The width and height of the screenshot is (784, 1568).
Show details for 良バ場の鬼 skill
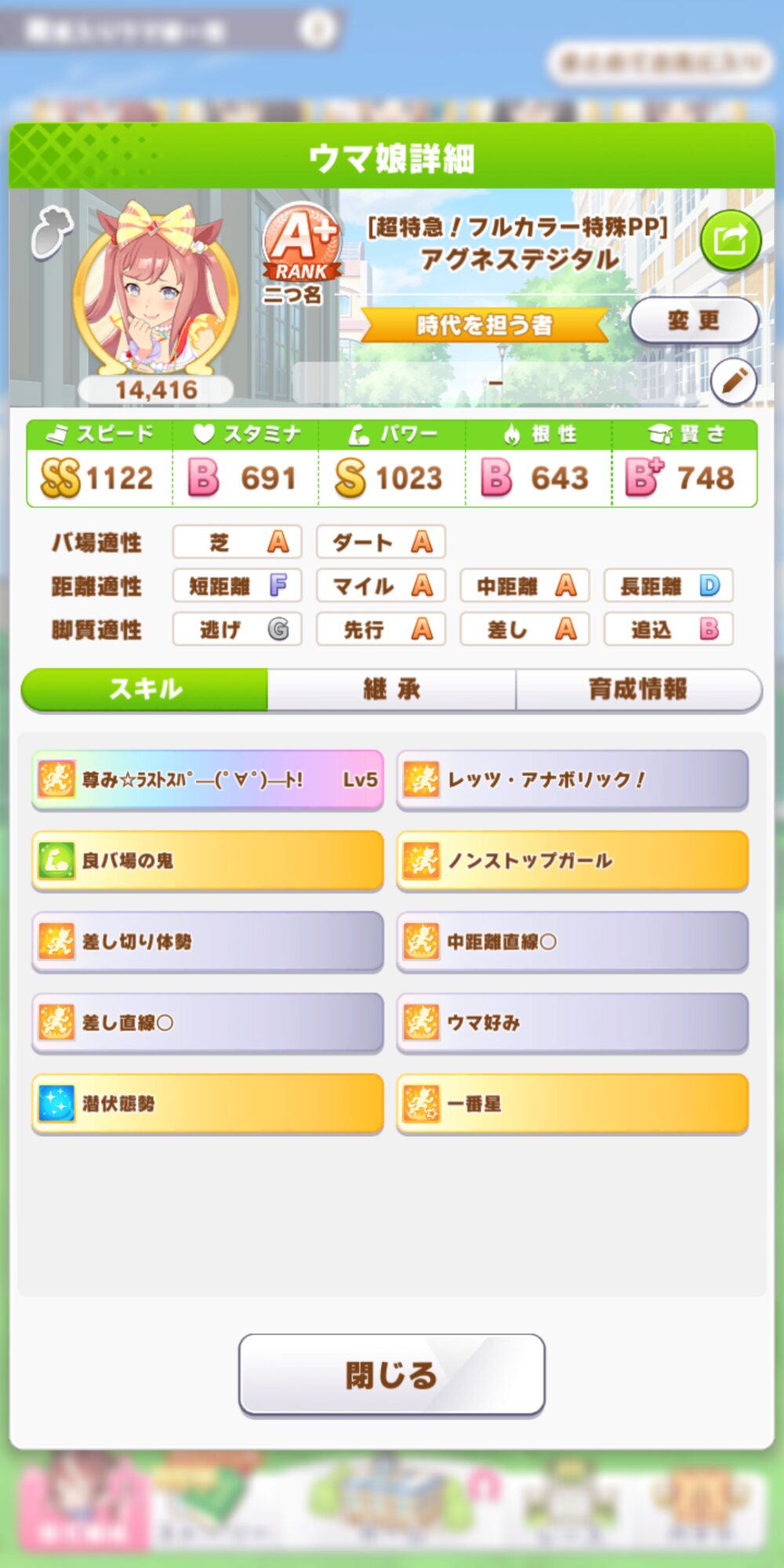click(208, 861)
